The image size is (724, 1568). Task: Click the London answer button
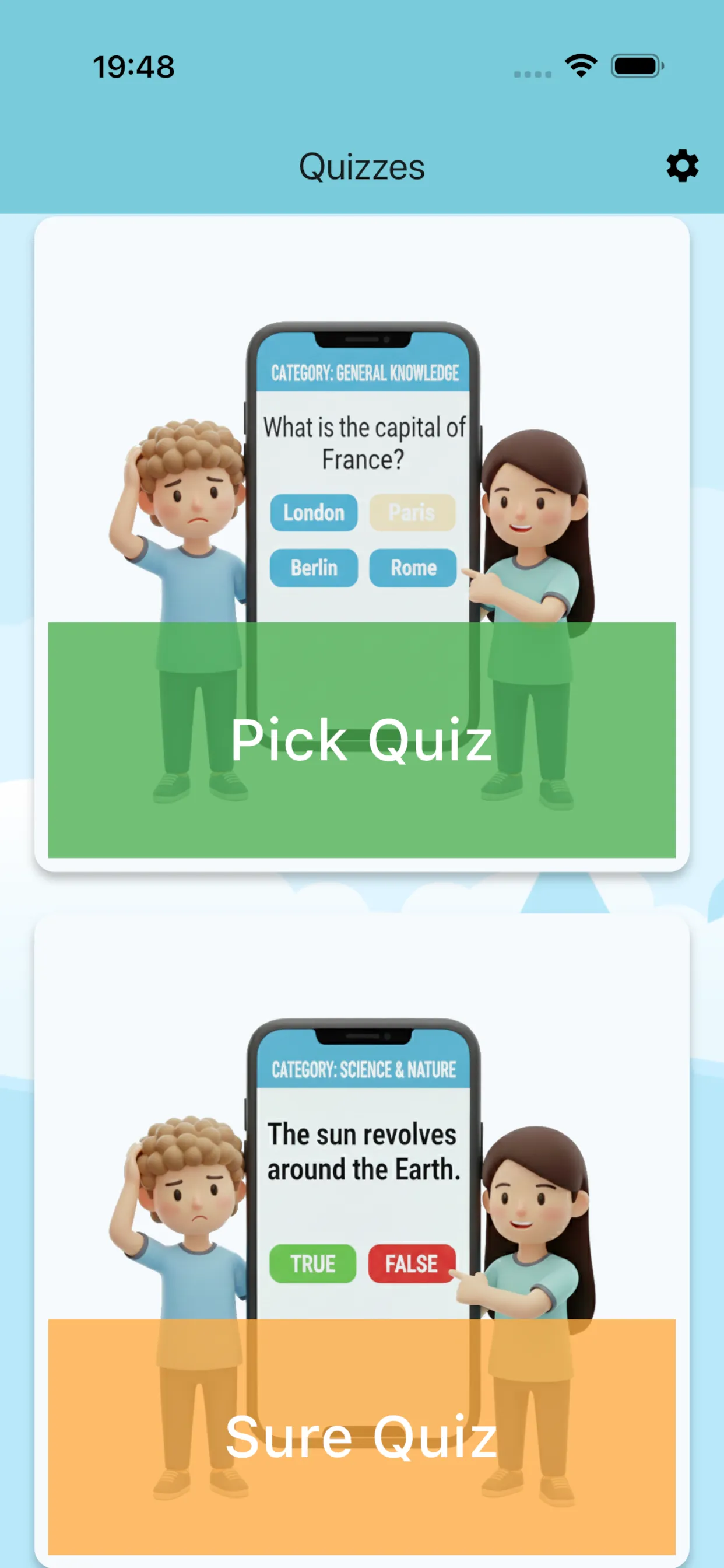314,513
